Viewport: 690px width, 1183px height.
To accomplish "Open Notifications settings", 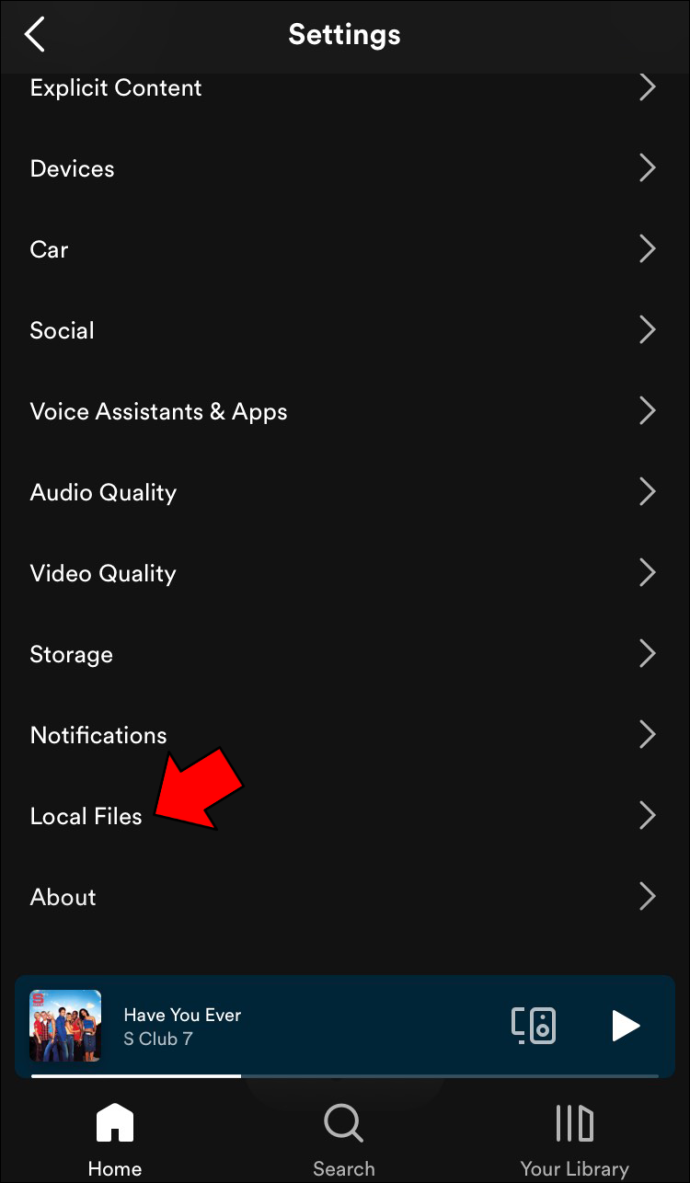I will (x=345, y=735).
